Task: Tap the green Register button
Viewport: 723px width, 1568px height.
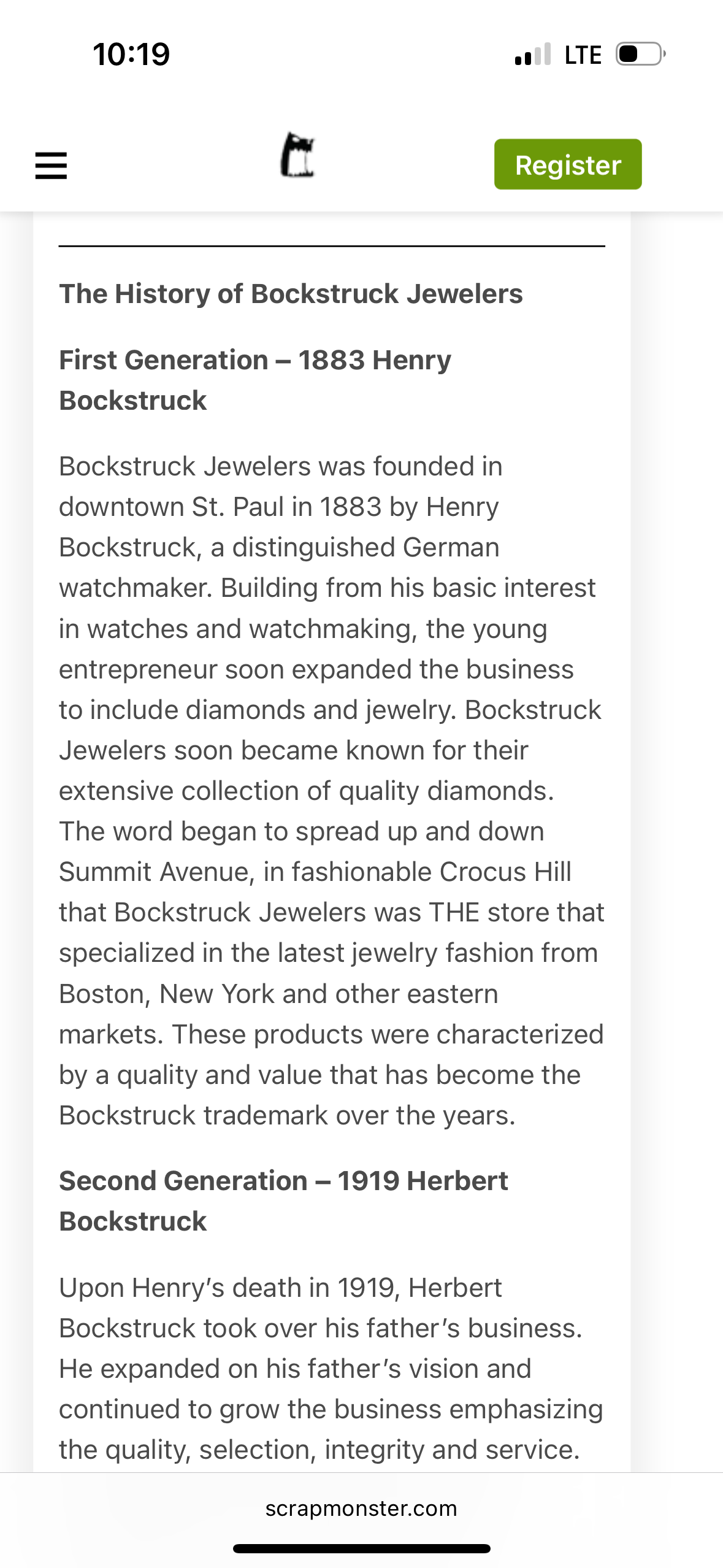Action: point(568,164)
